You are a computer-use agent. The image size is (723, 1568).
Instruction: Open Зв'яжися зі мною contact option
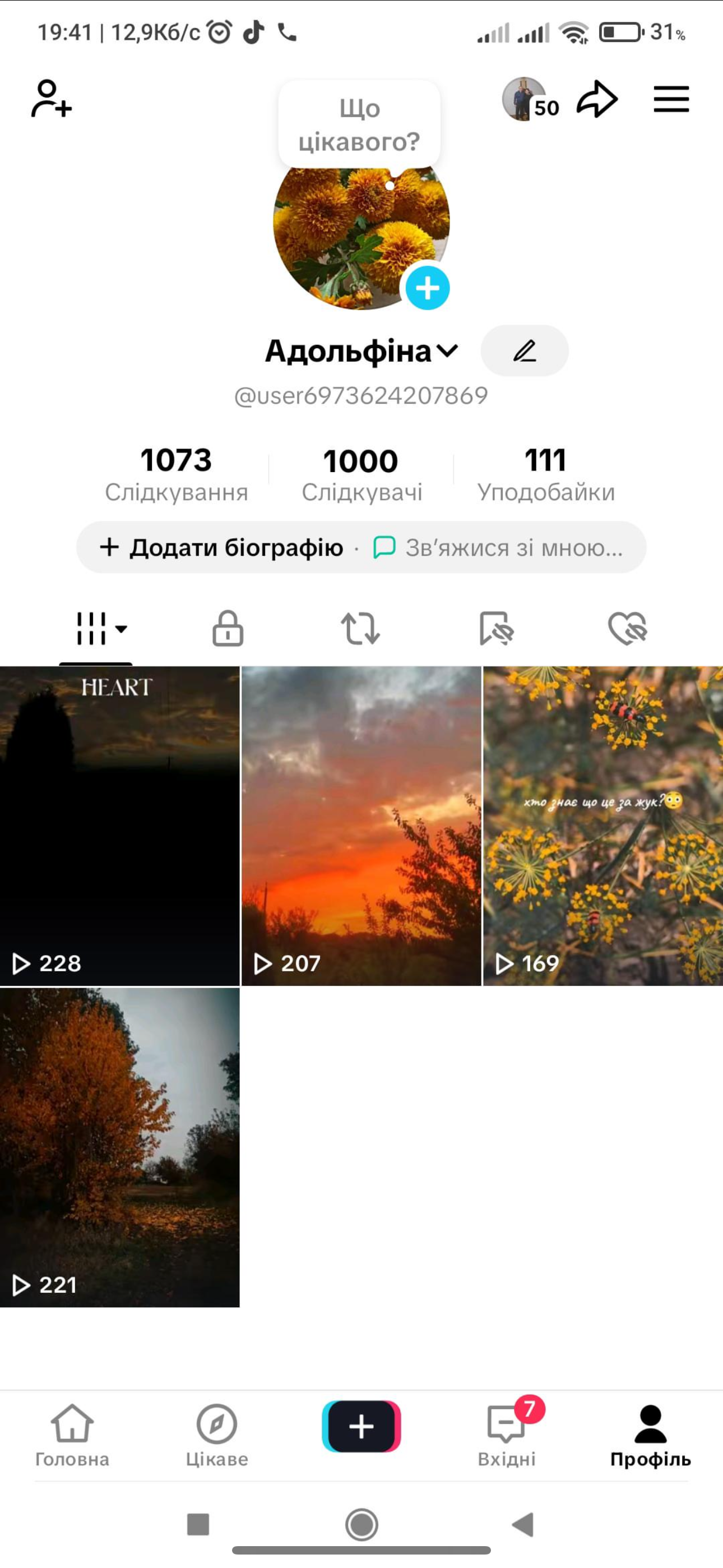[499, 547]
